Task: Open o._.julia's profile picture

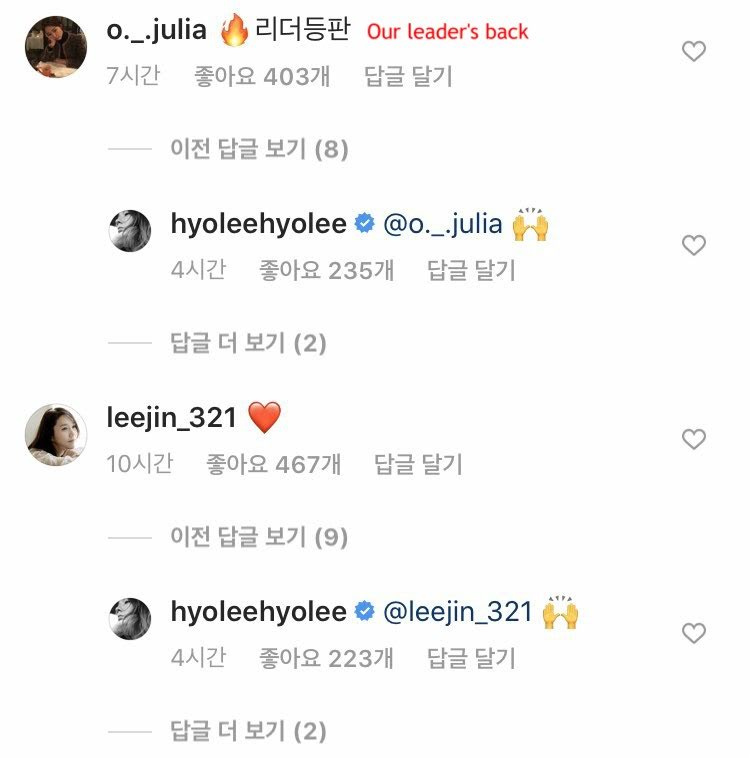Action: [54, 46]
